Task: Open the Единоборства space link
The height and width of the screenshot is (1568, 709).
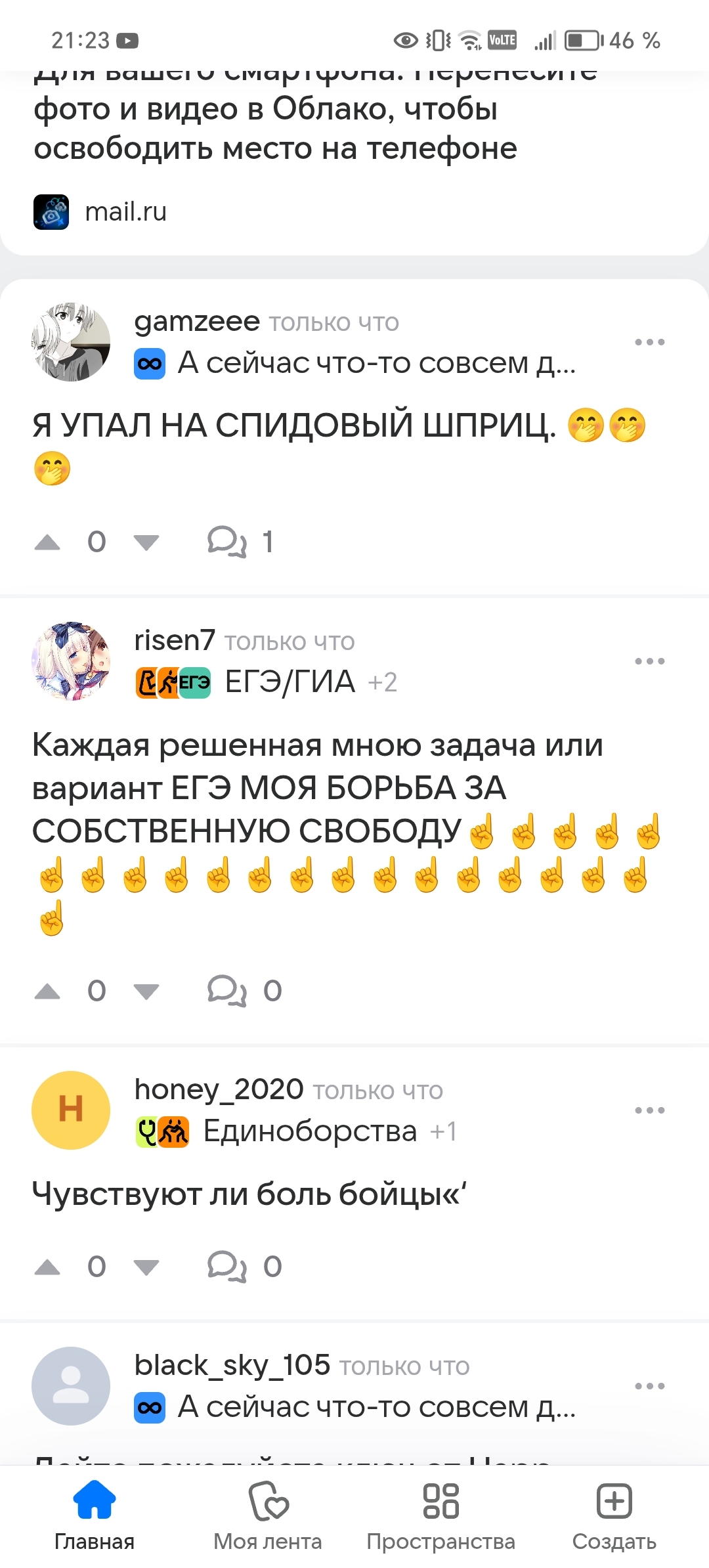Action: pos(310,1131)
